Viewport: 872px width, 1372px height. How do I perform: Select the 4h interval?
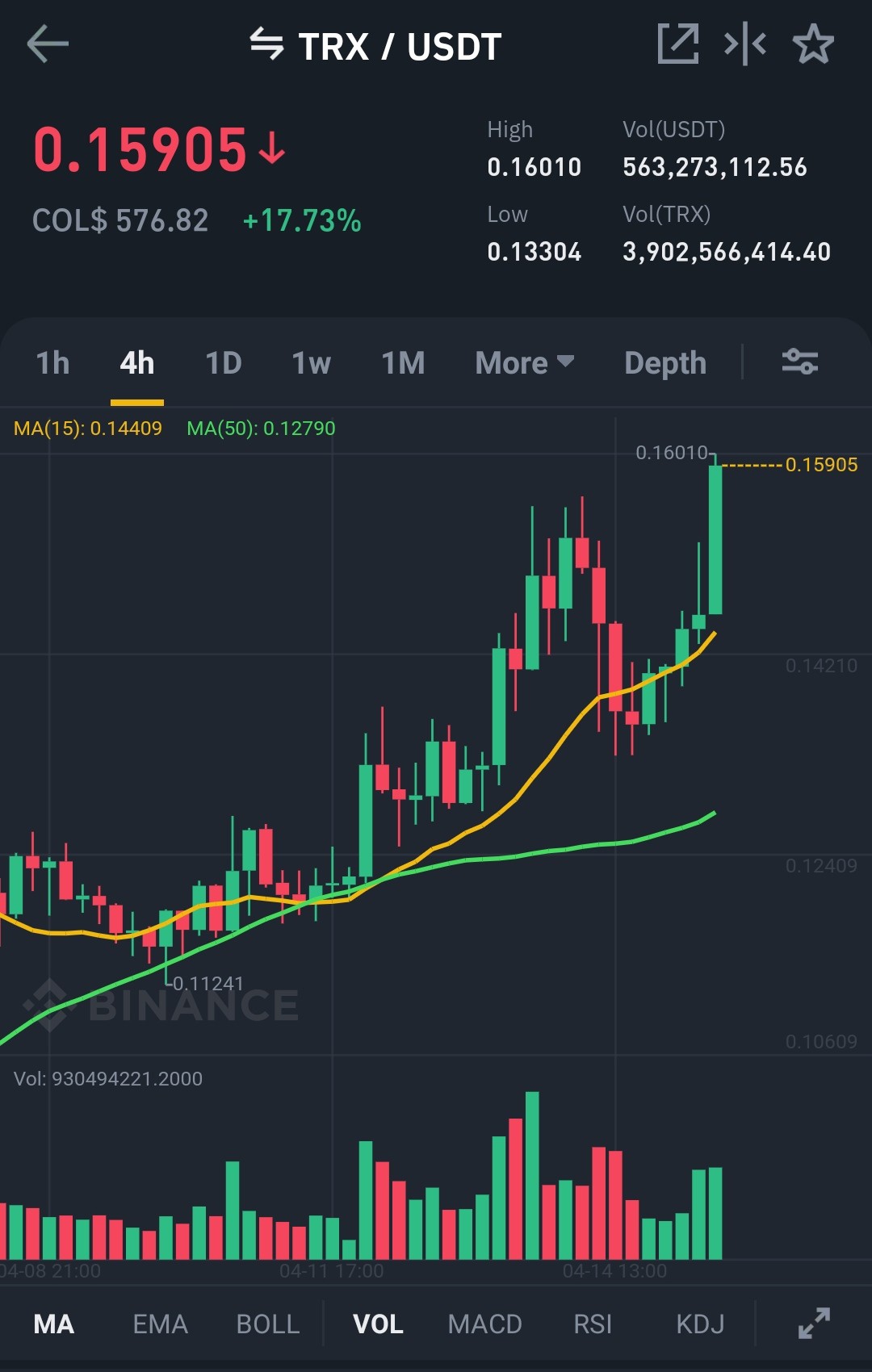click(137, 363)
